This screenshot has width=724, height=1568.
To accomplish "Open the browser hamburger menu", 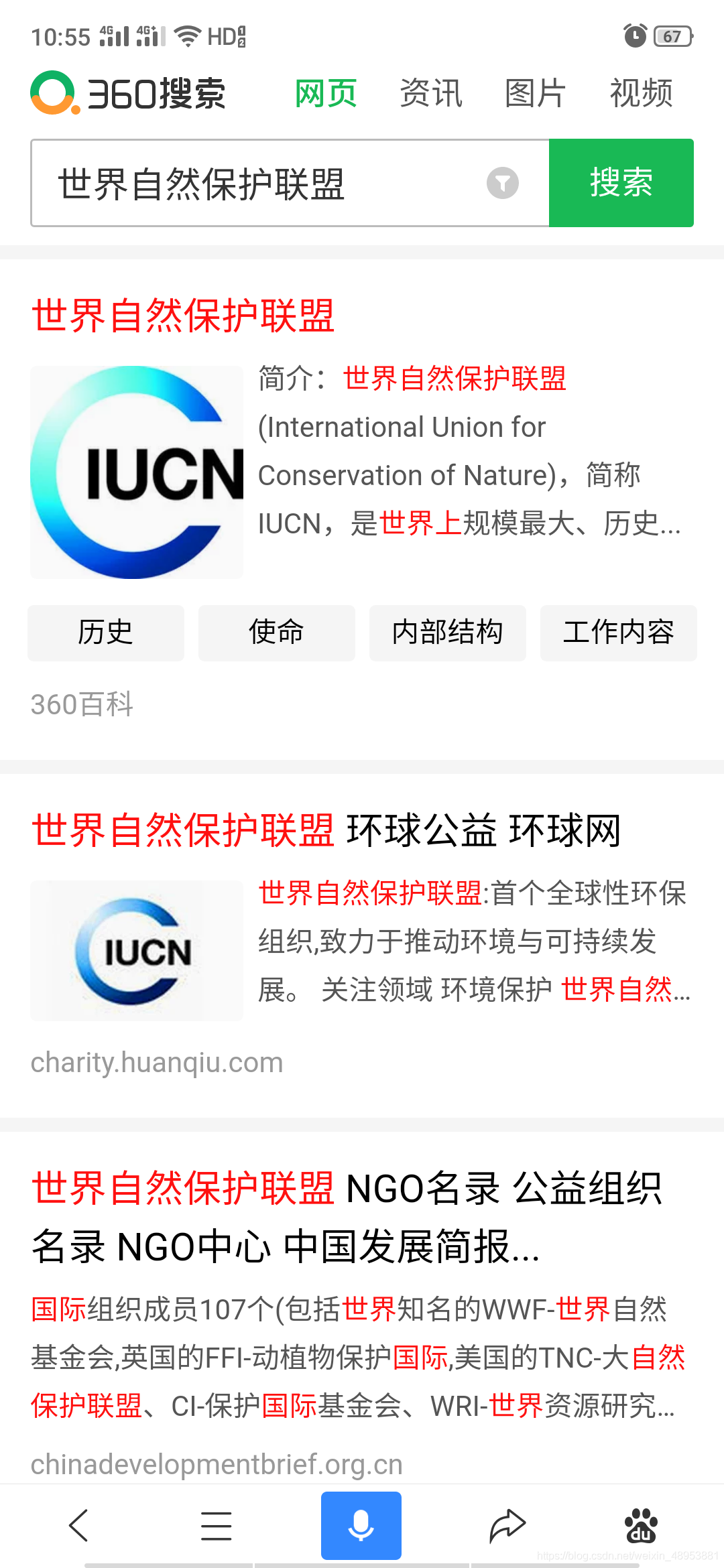I will pyautogui.click(x=215, y=1525).
